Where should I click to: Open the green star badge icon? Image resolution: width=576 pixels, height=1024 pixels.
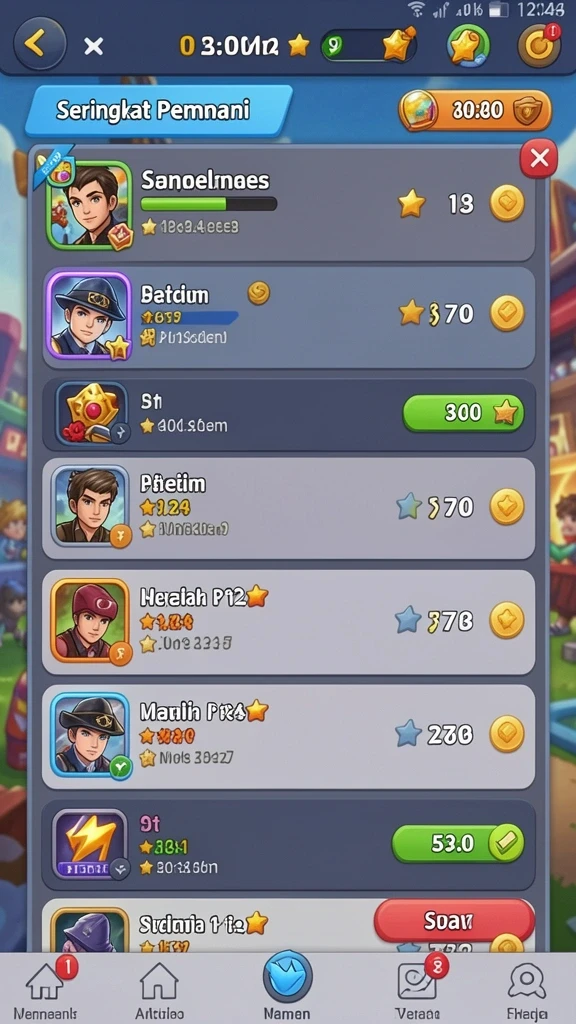[468, 46]
